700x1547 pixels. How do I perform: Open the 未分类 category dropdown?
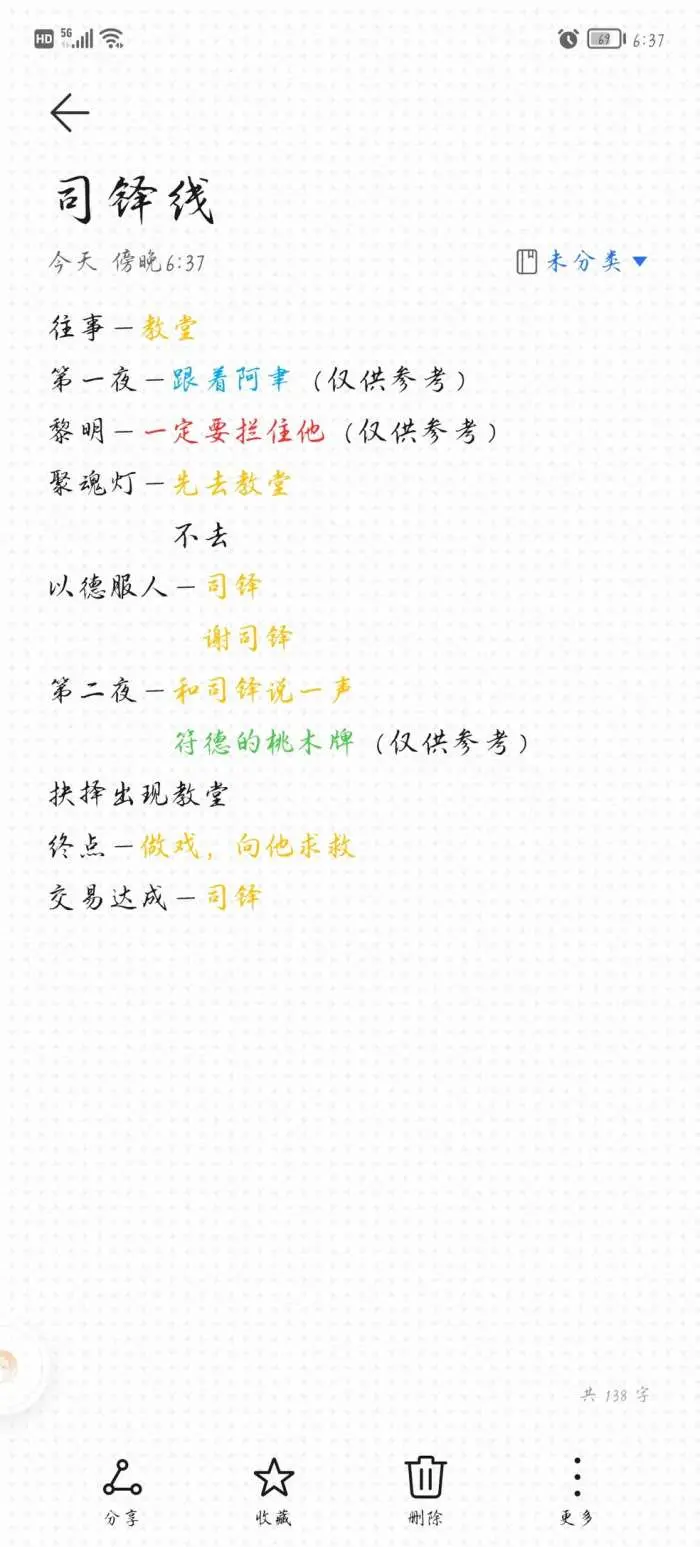pos(582,262)
